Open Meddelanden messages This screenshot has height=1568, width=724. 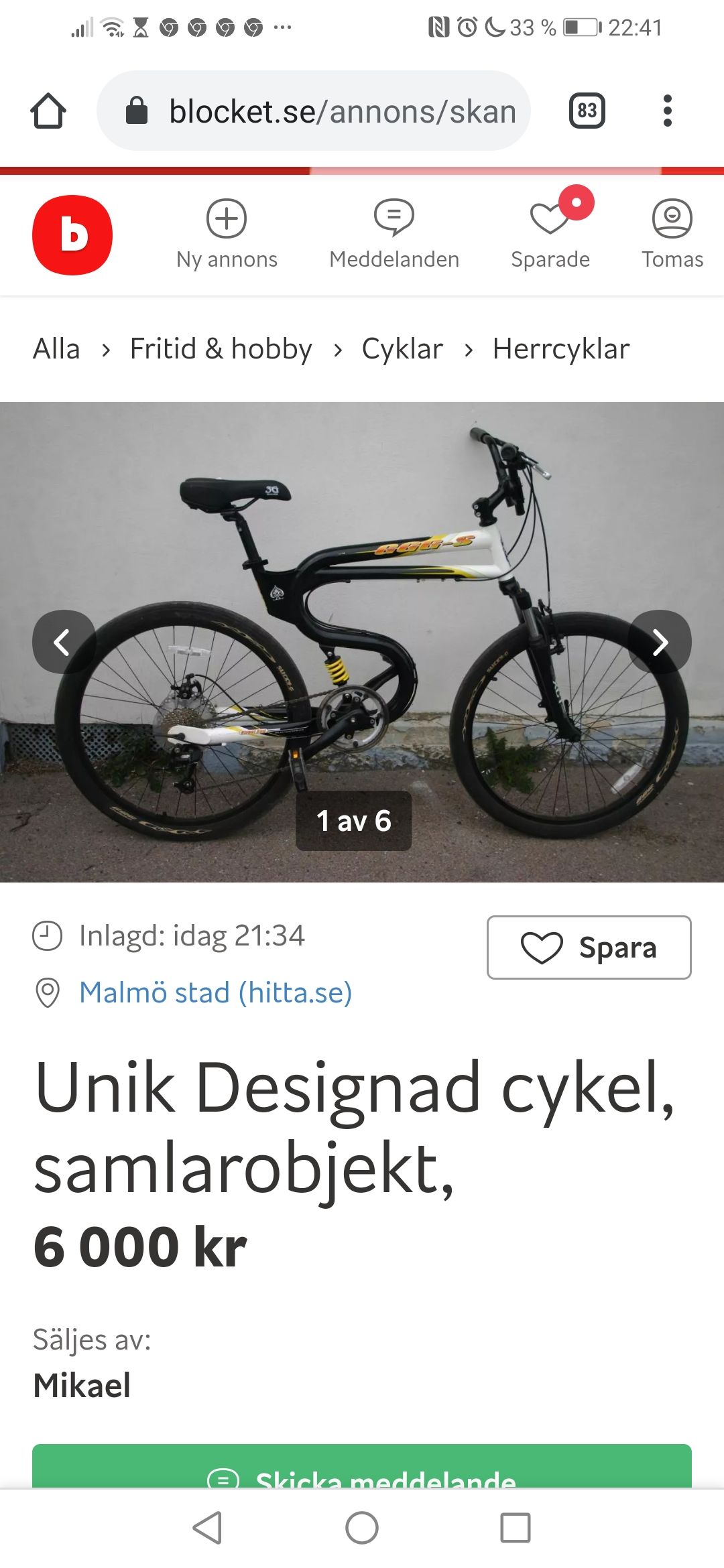[x=394, y=235]
